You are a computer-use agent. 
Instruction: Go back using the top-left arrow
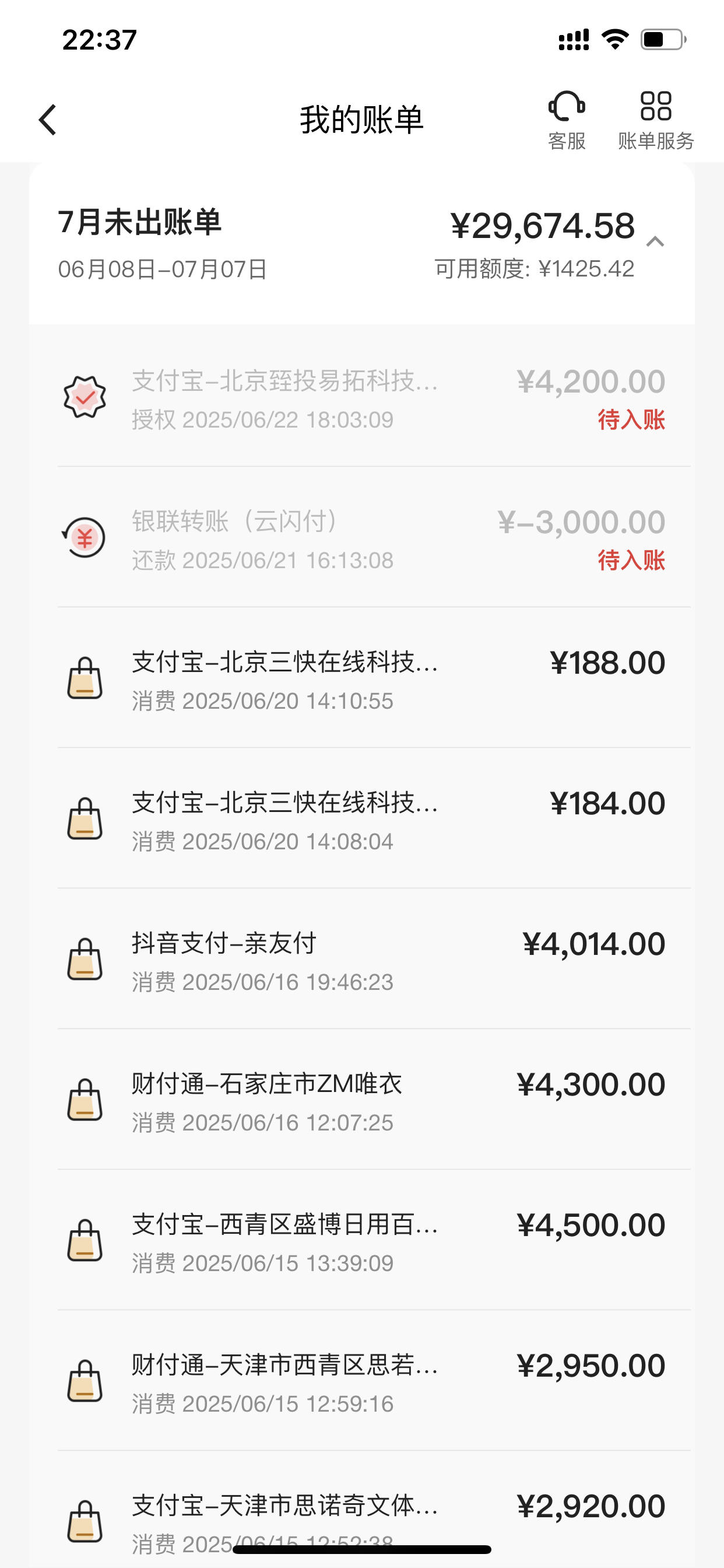click(47, 120)
